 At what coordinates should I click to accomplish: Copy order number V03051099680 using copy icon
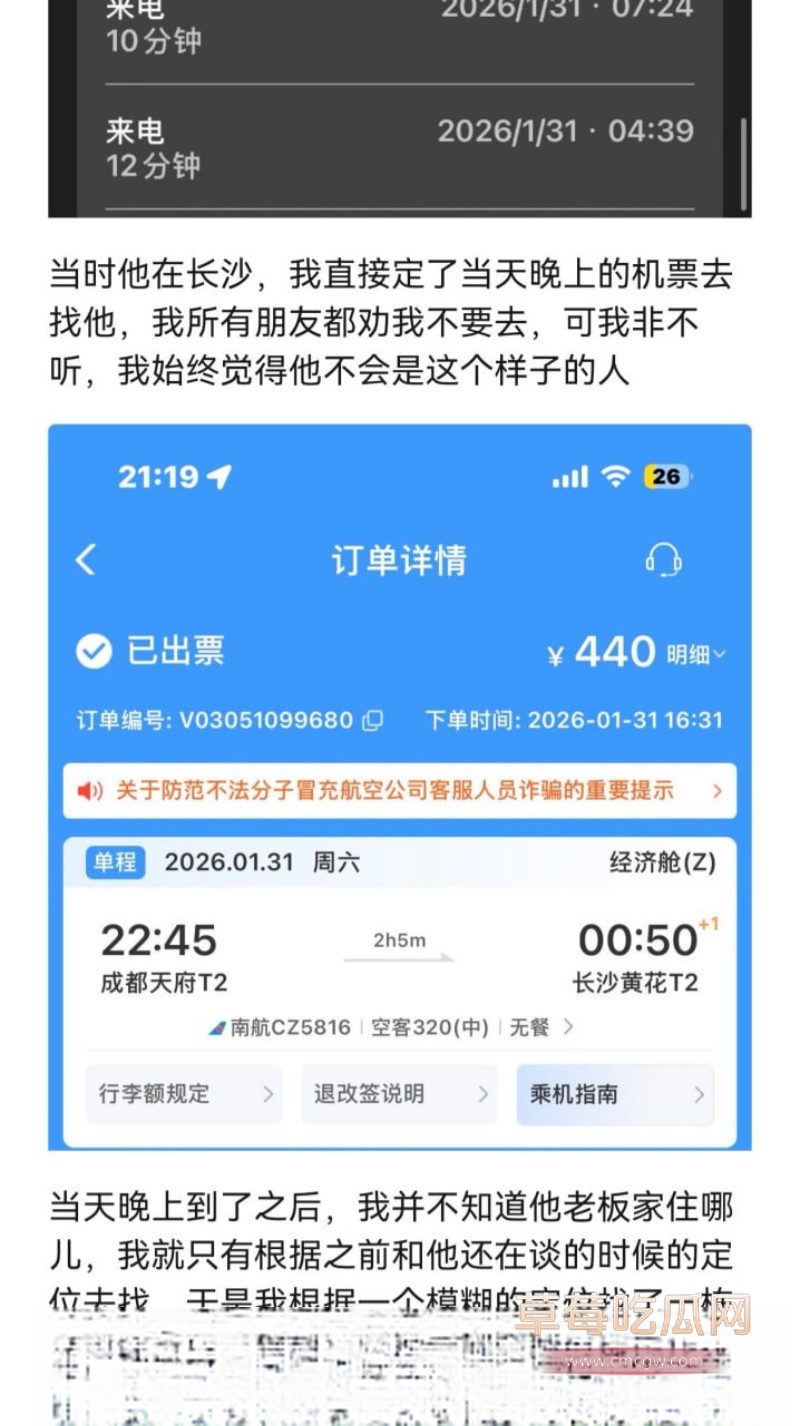374,720
